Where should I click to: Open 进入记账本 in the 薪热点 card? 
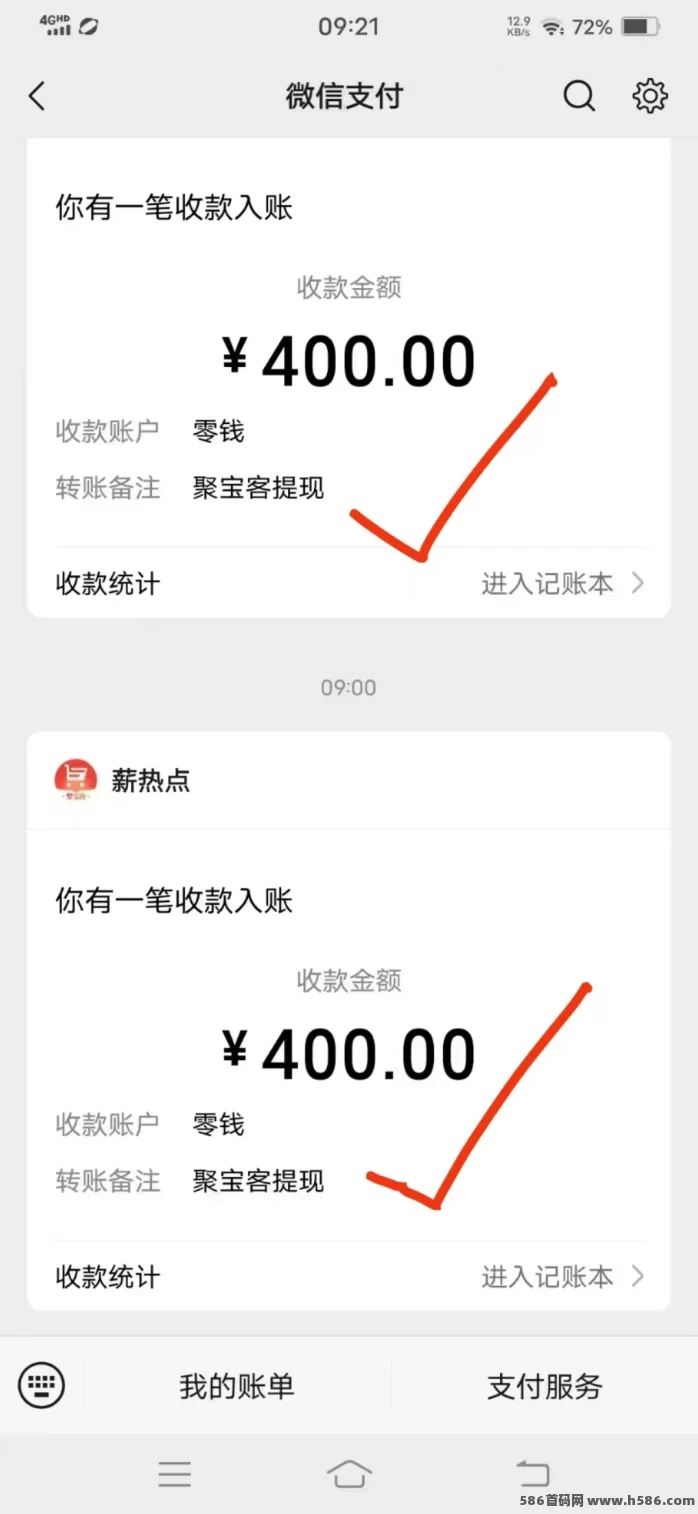563,1277
